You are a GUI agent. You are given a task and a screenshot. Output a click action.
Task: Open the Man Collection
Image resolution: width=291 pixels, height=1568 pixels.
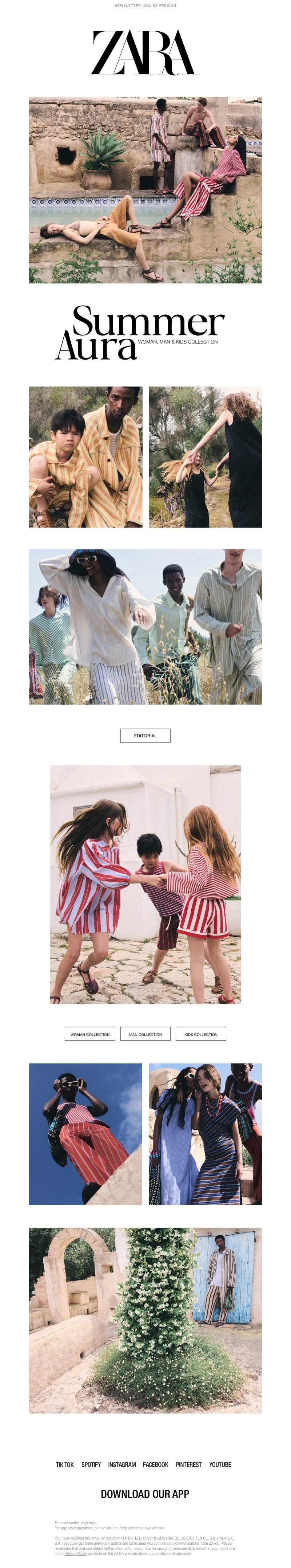pos(145,1034)
